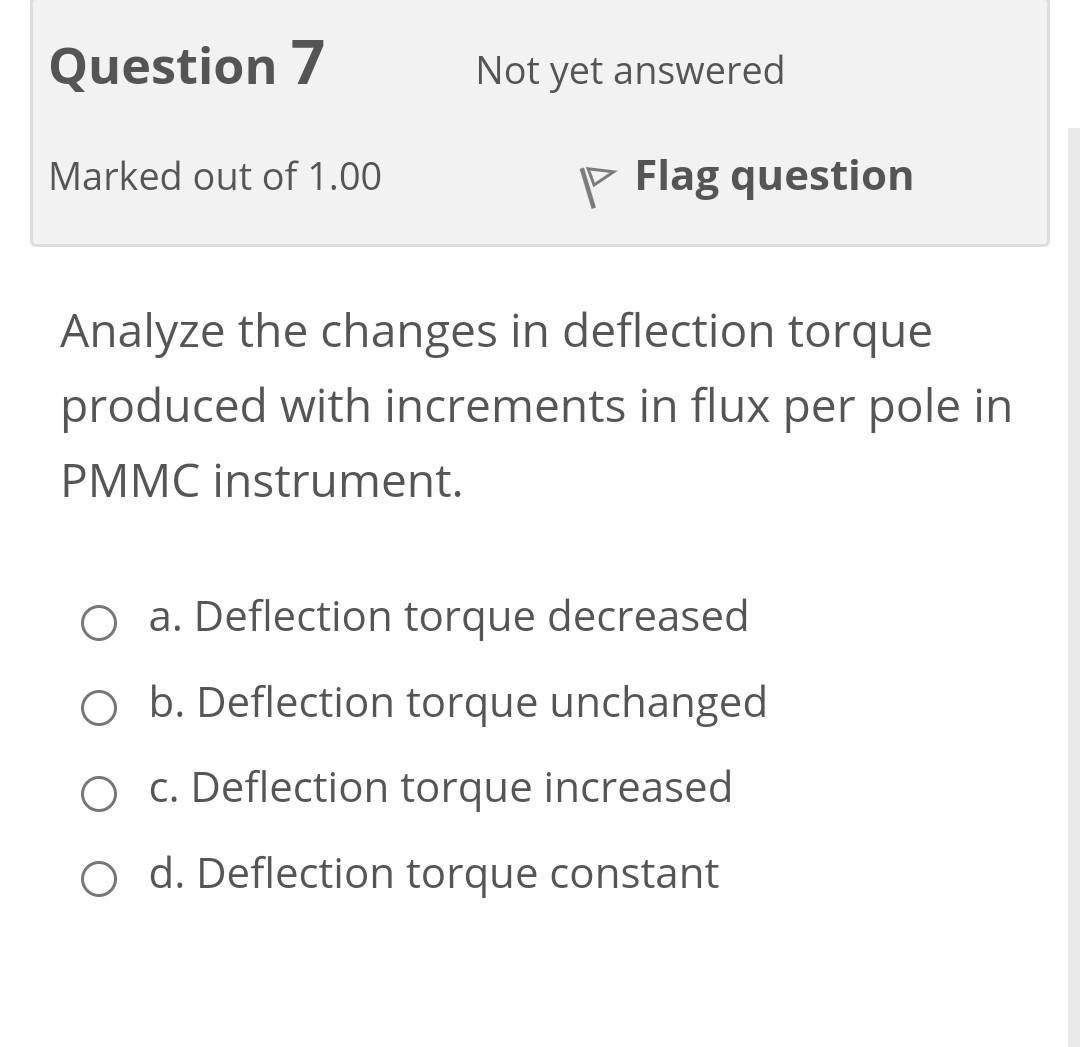Mark option d. Deflection torque constant
This screenshot has height=1047, width=1080.
click(x=99, y=880)
